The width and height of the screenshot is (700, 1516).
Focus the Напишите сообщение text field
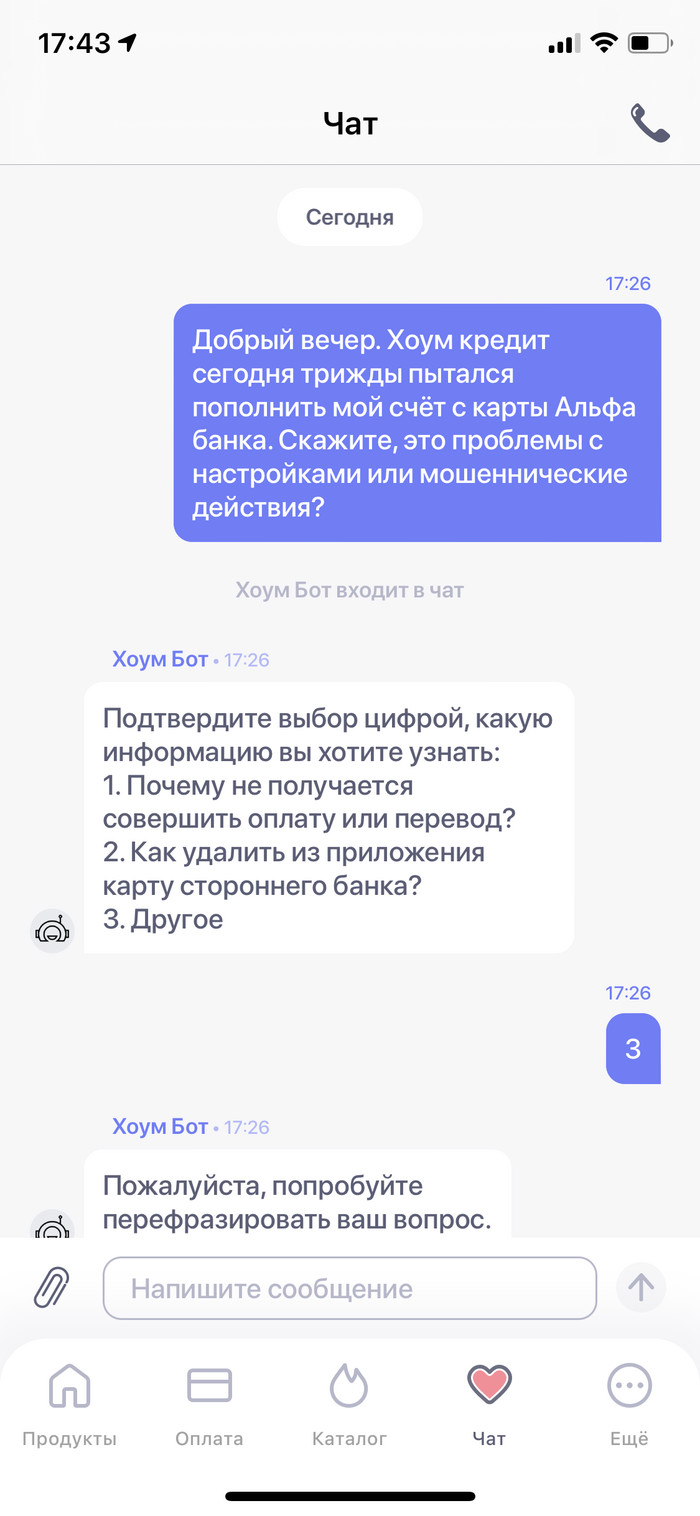(349, 1288)
